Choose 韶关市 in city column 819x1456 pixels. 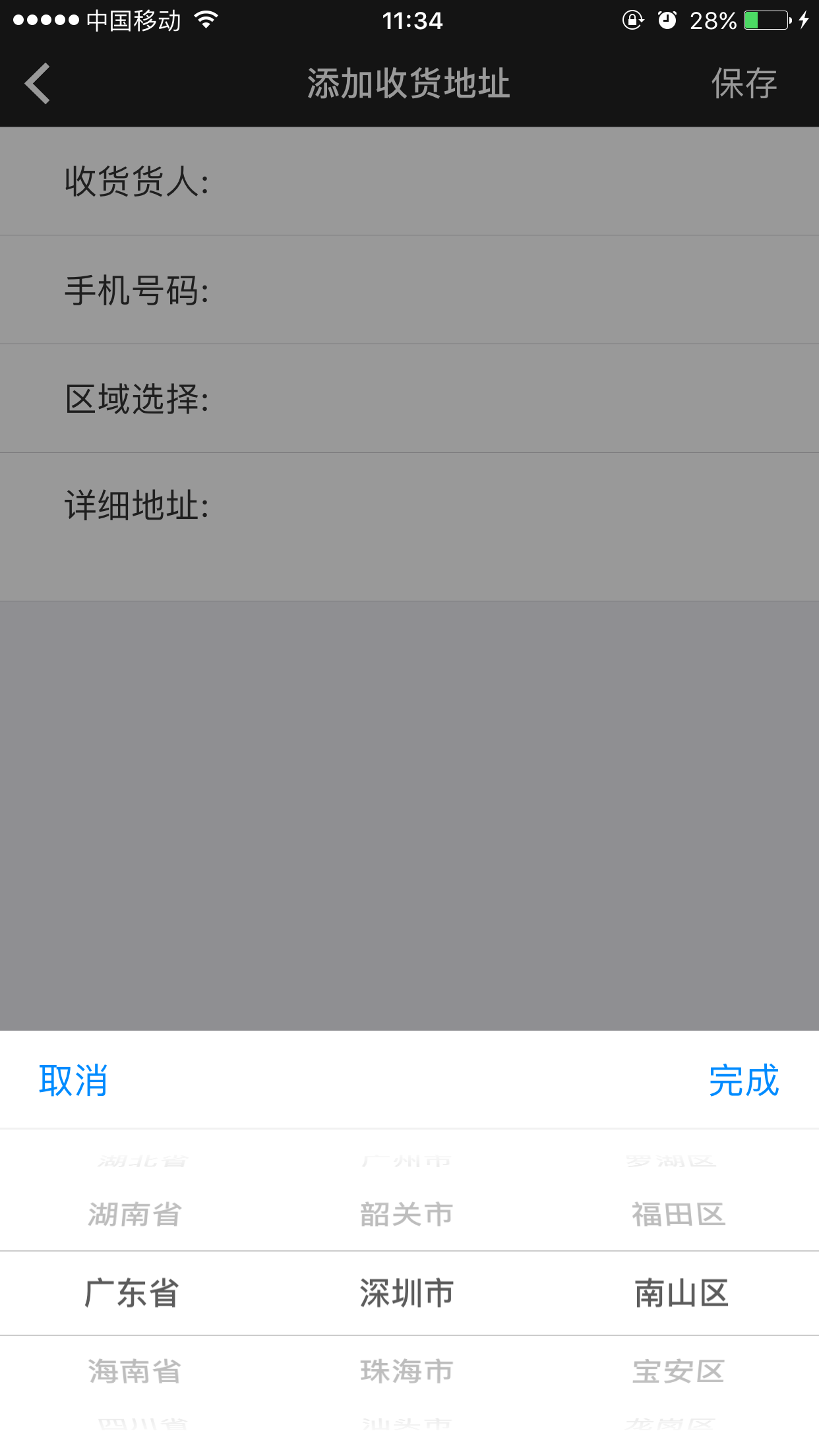407,1214
